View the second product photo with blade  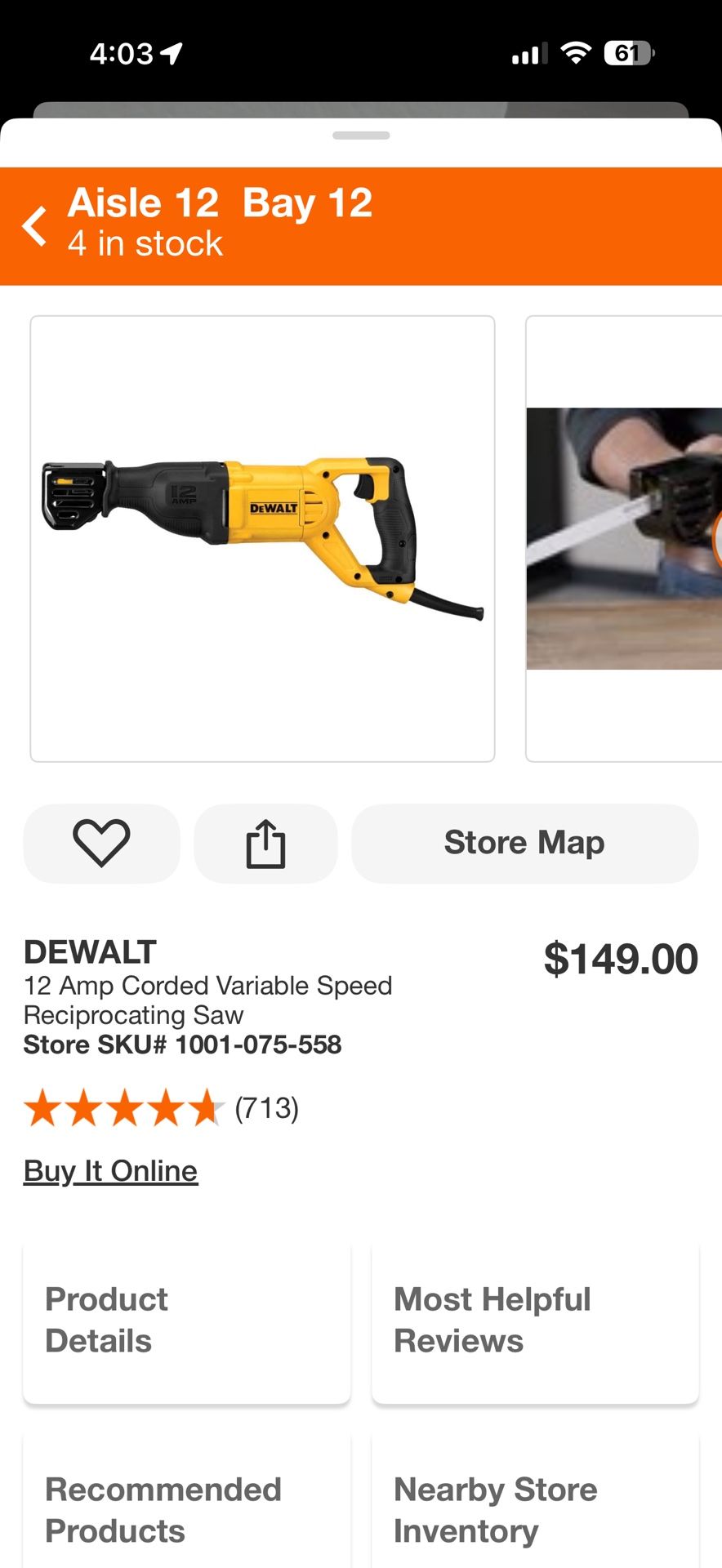pos(624,538)
